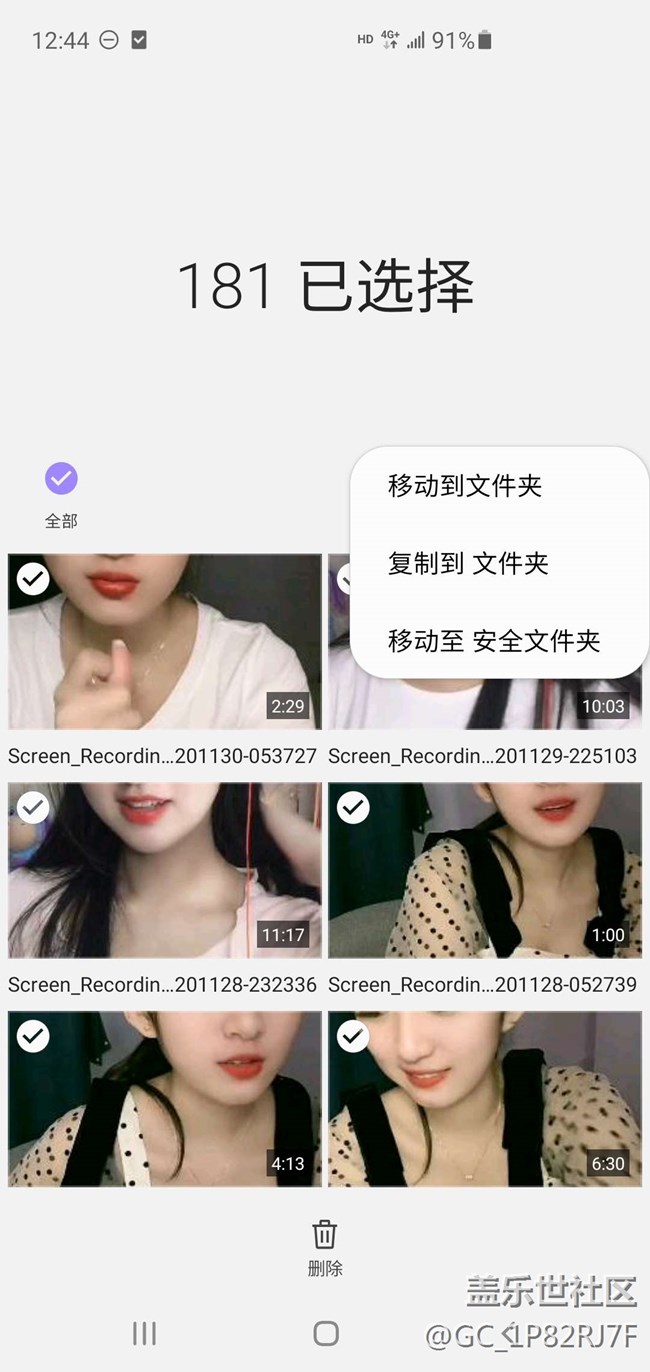Select 移动到文件夹 from the popup menu
This screenshot has width=650, height=1372.
(465, 486)
